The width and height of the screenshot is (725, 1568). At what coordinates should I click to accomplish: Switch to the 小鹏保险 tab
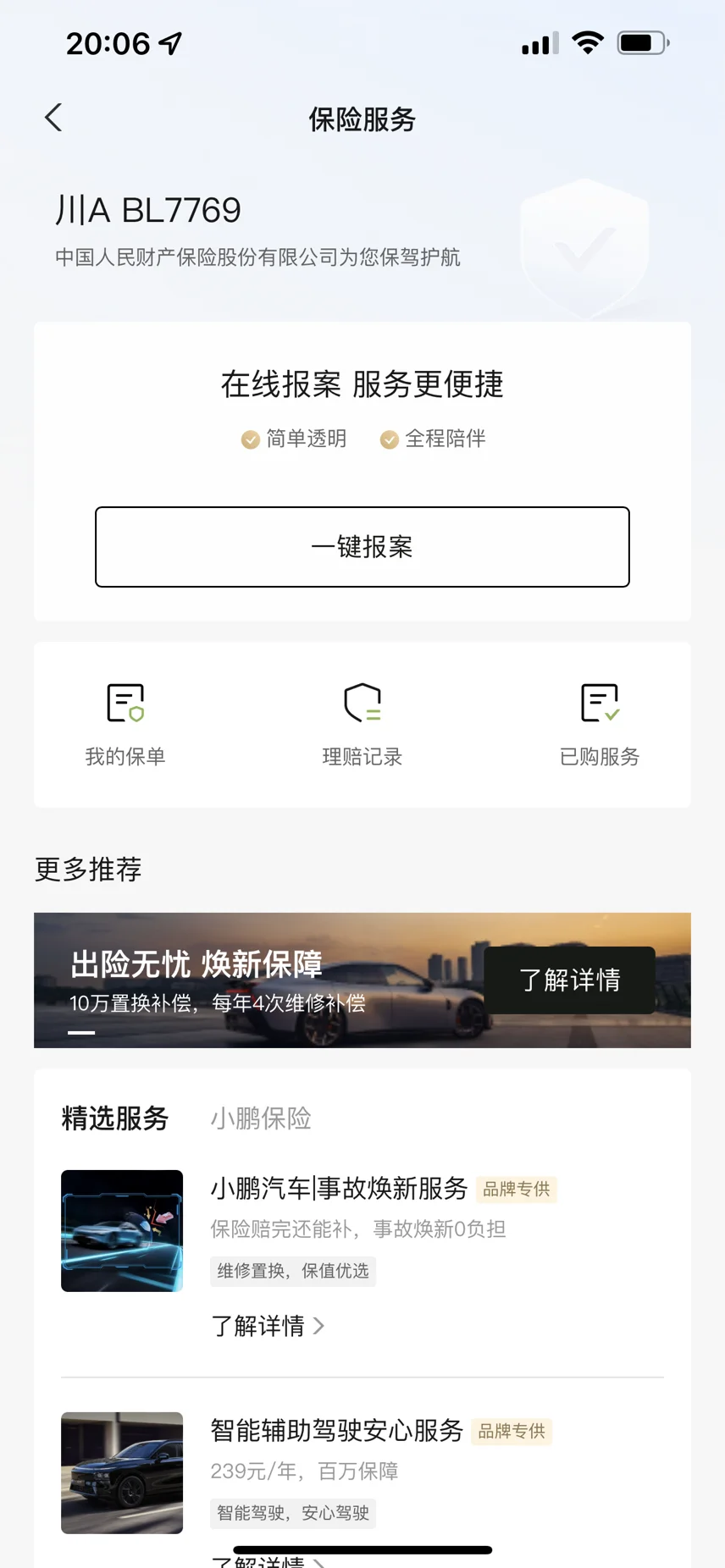pos(261,1118)
